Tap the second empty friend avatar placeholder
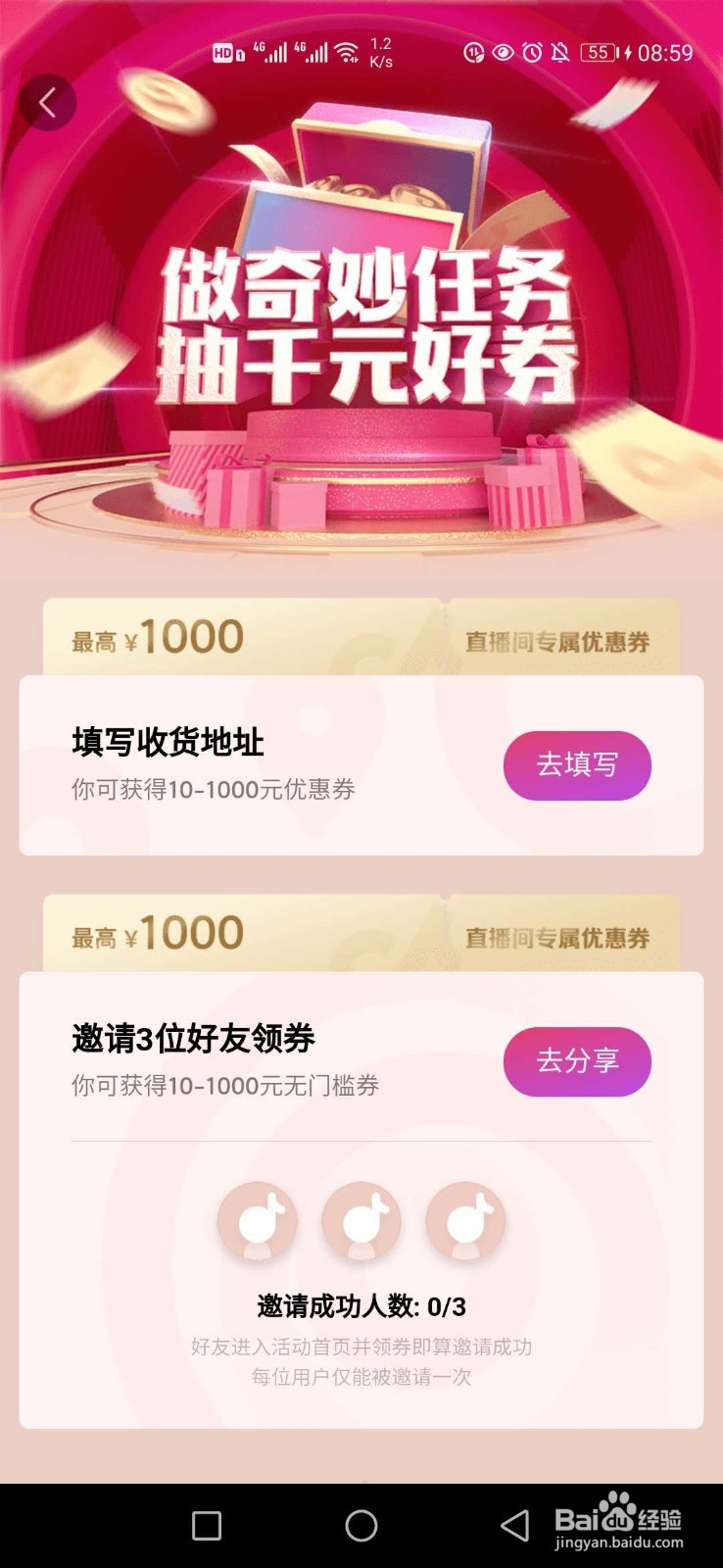Image resolution: width=723 pixels, height=1568 pixels. [x=361, y=1222]
